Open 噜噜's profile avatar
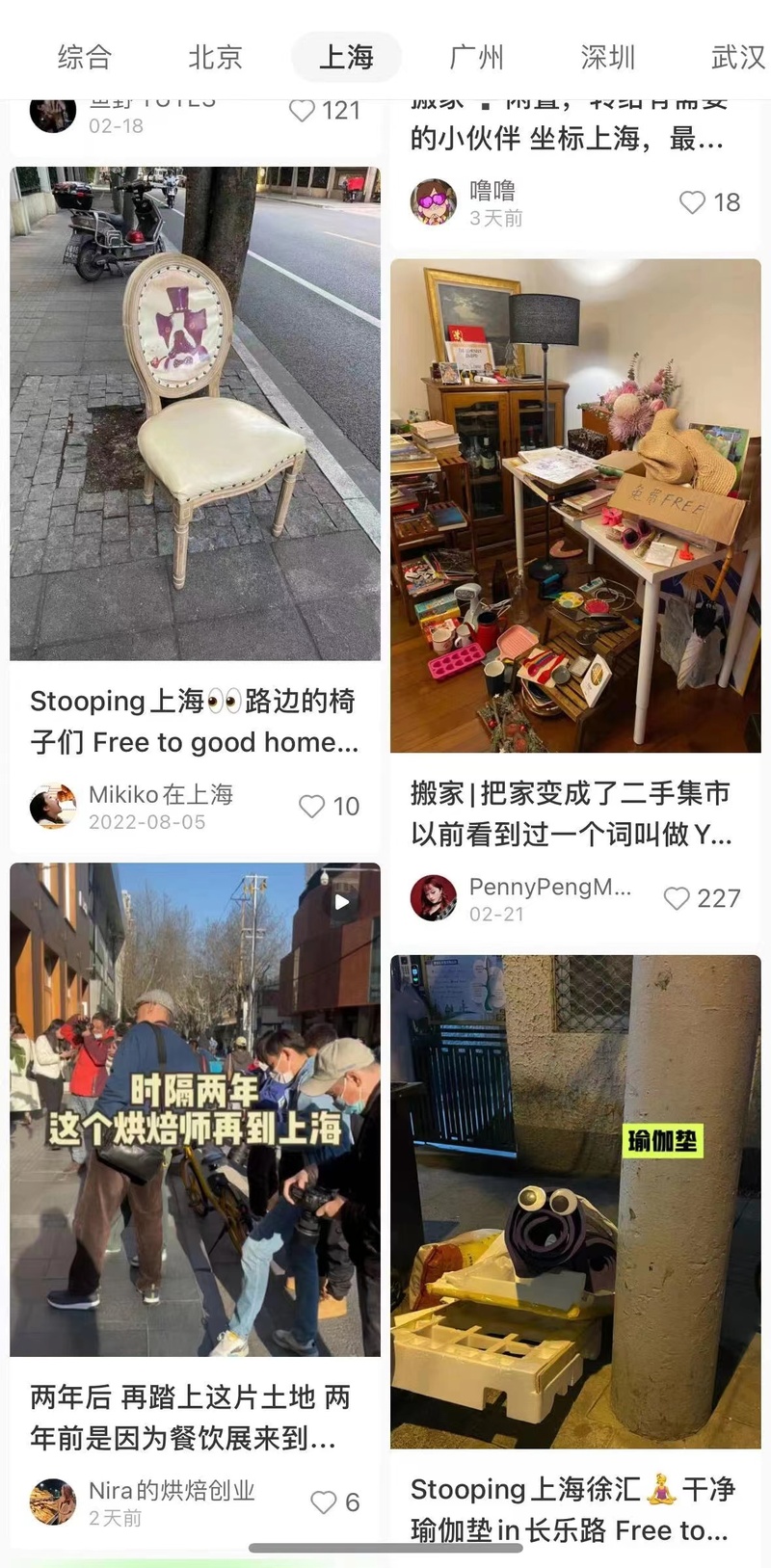 pos(434,202)
